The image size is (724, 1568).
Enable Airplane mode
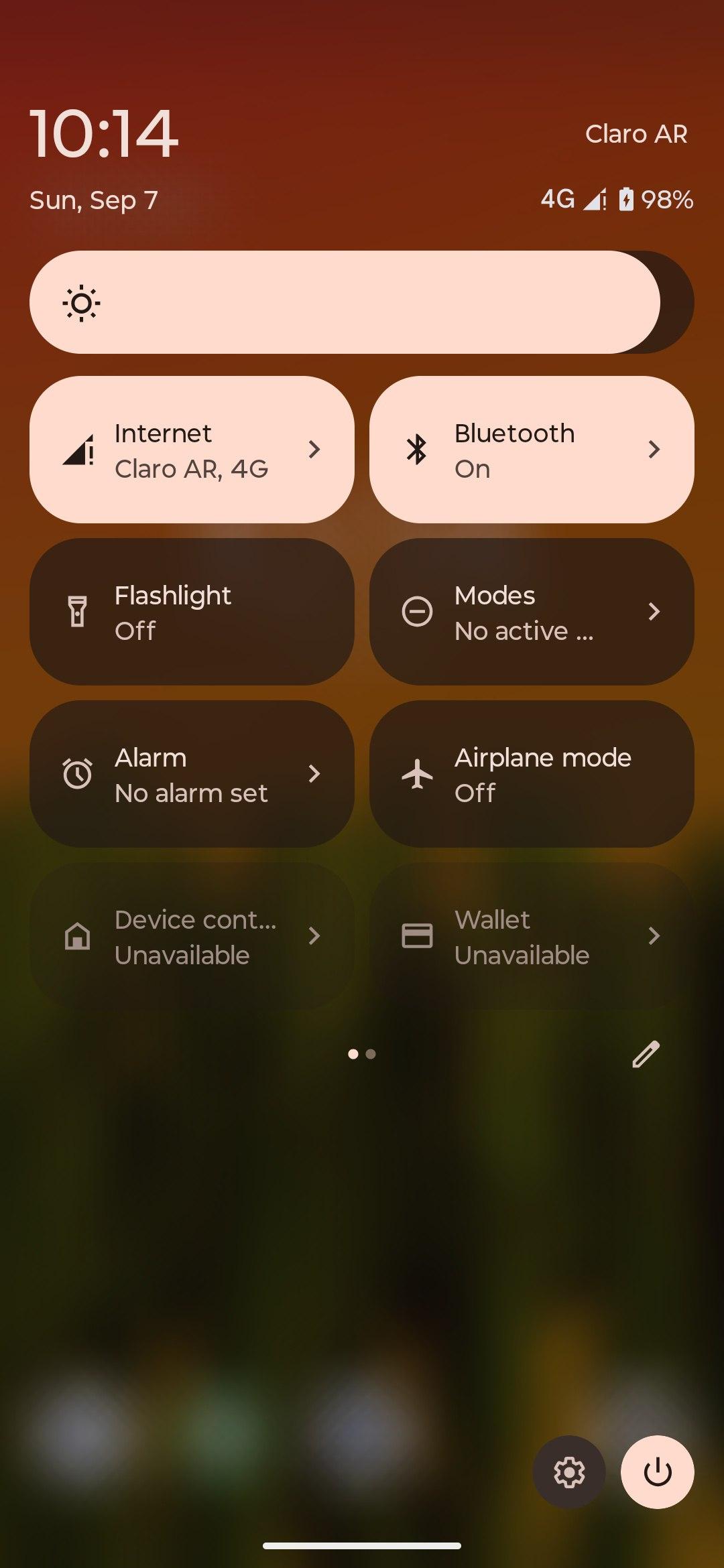coord(532,774)
